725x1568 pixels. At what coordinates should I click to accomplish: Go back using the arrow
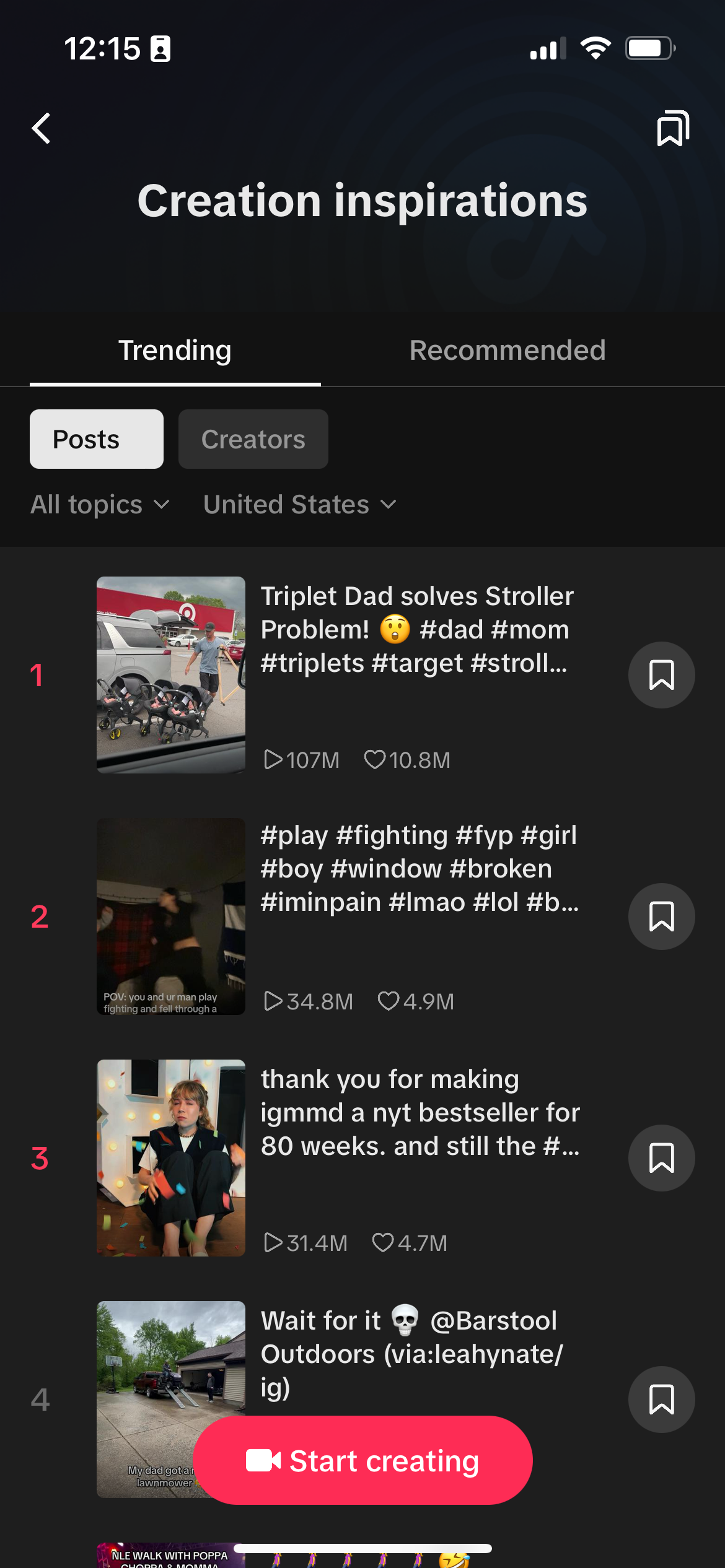pos(42,129)
